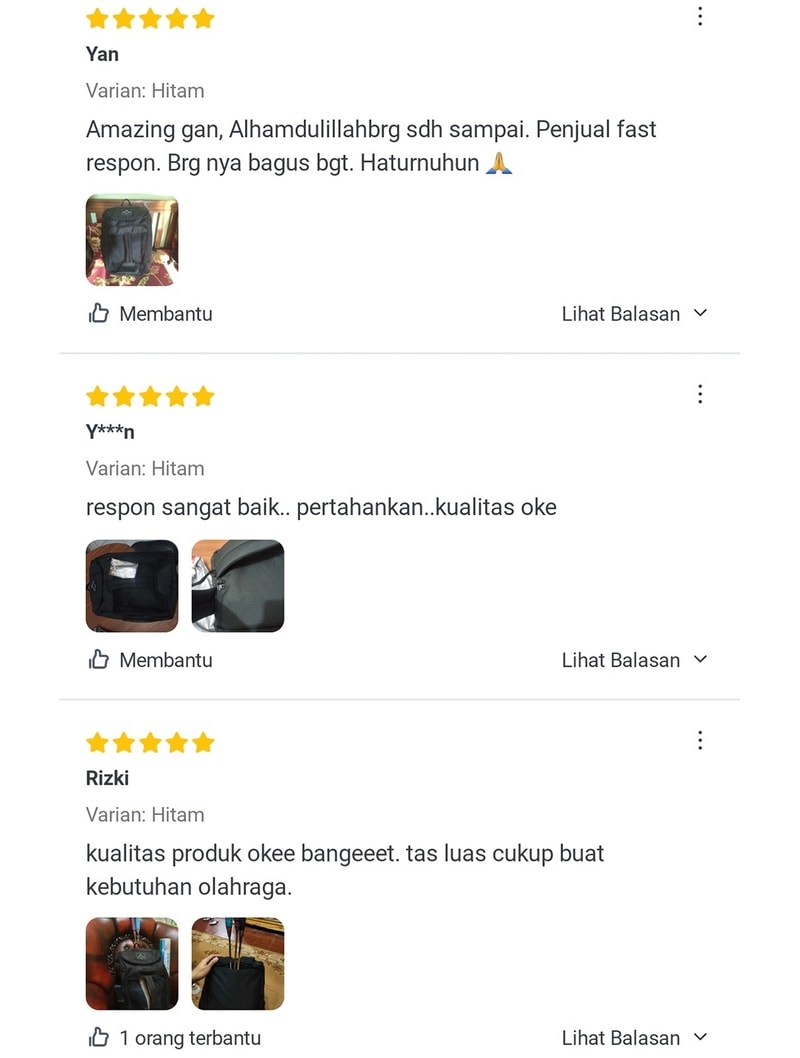
Task: Expand Lihat Balasan under Rizki's review
Action: tap(634, 1038)
